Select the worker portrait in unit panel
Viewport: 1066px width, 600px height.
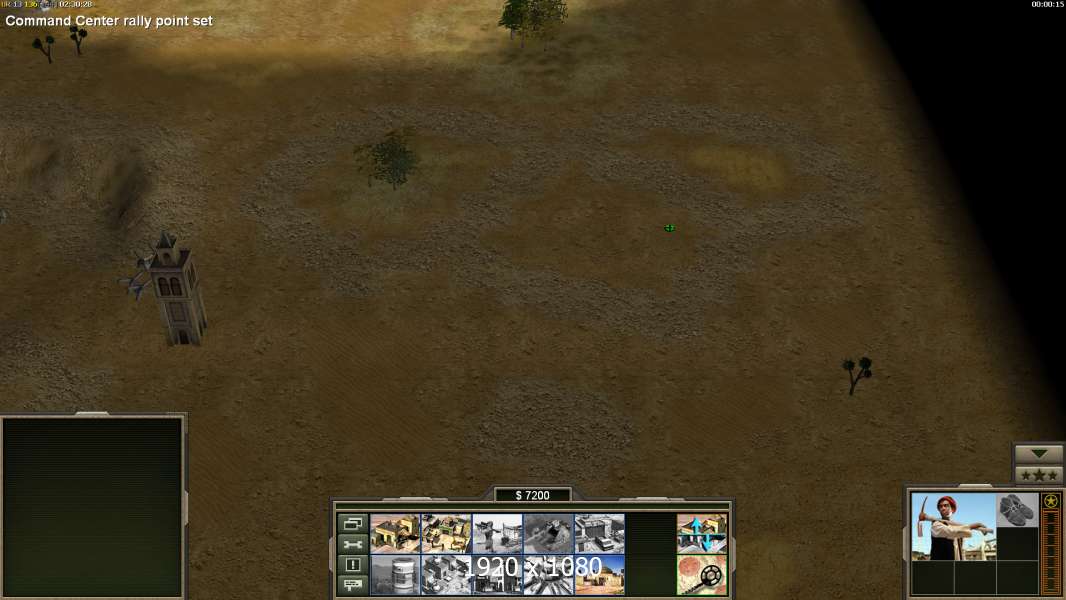tap(953, 526)
